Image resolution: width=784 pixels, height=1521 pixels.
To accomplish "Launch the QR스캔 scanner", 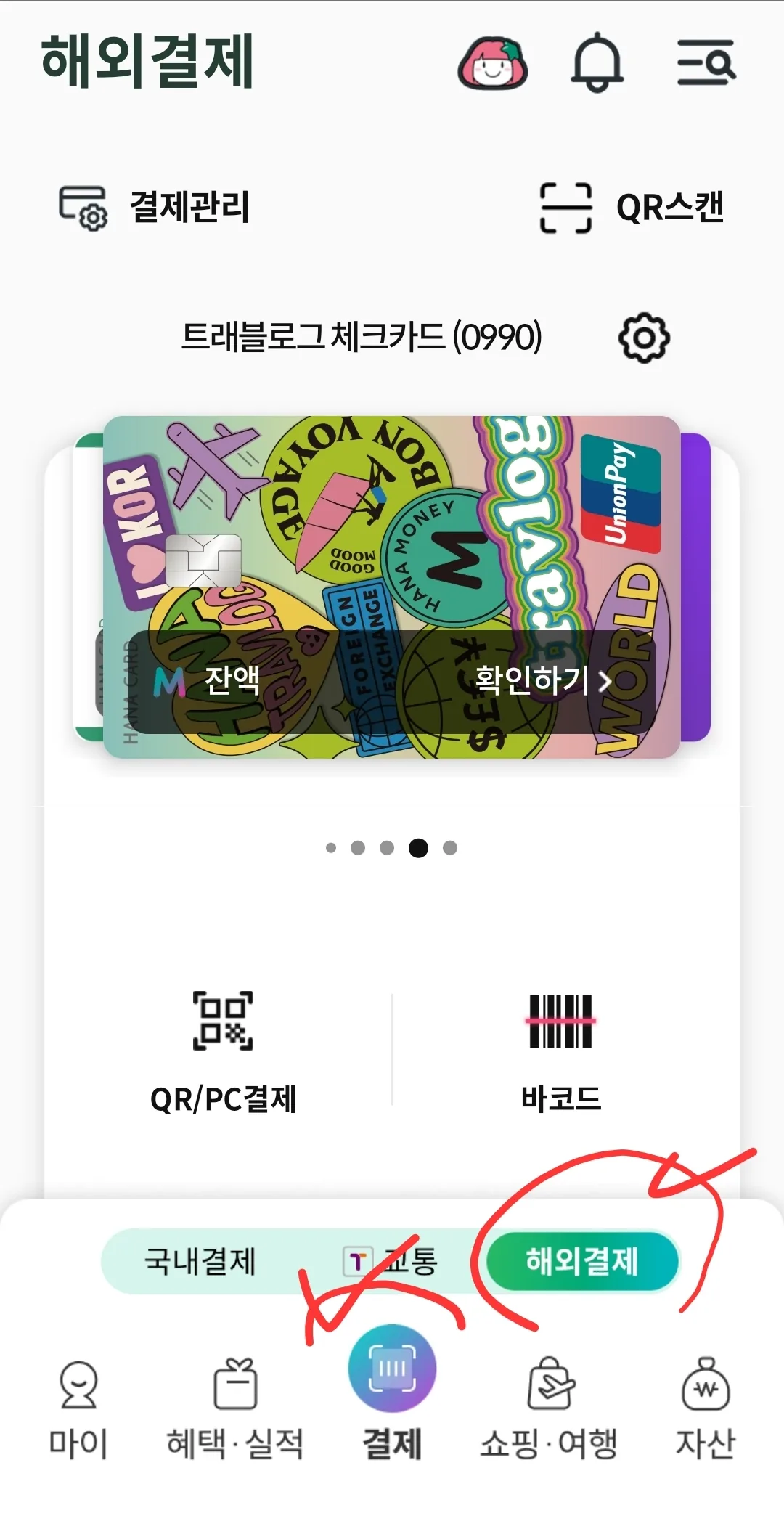I will (x=632, y=208).
